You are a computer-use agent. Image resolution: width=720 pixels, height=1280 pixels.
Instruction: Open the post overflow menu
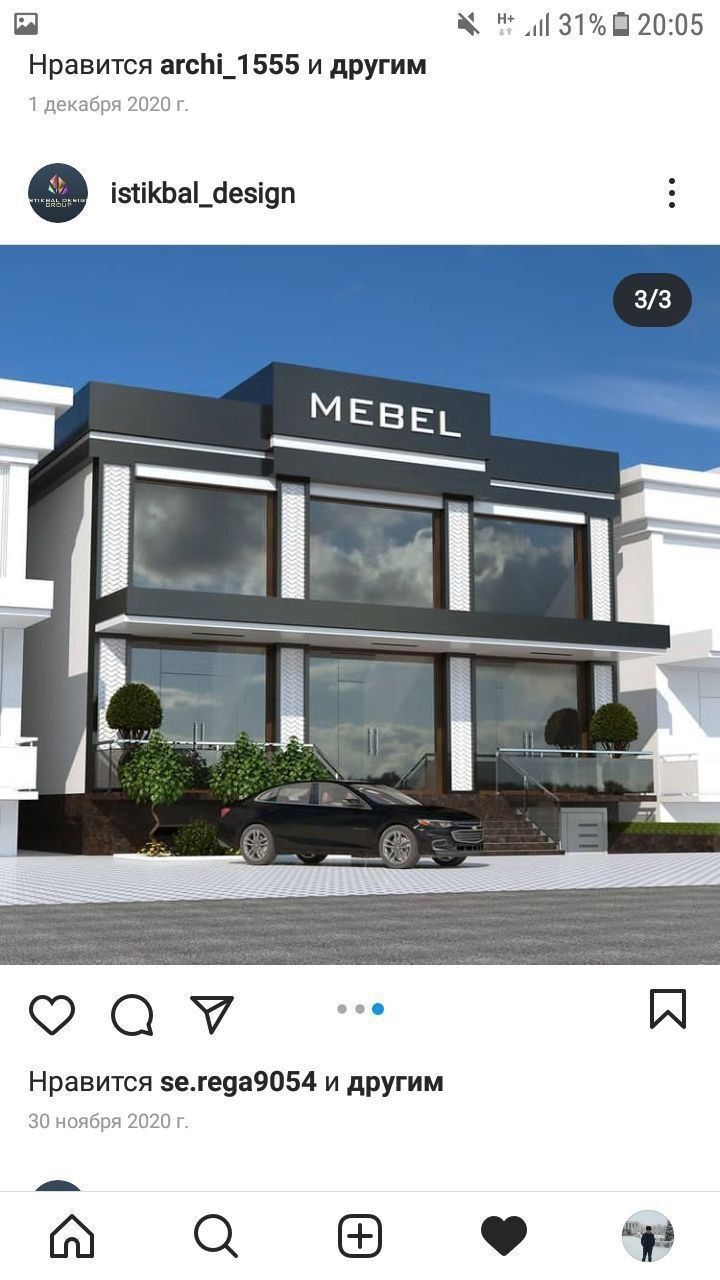click(672, 193)
